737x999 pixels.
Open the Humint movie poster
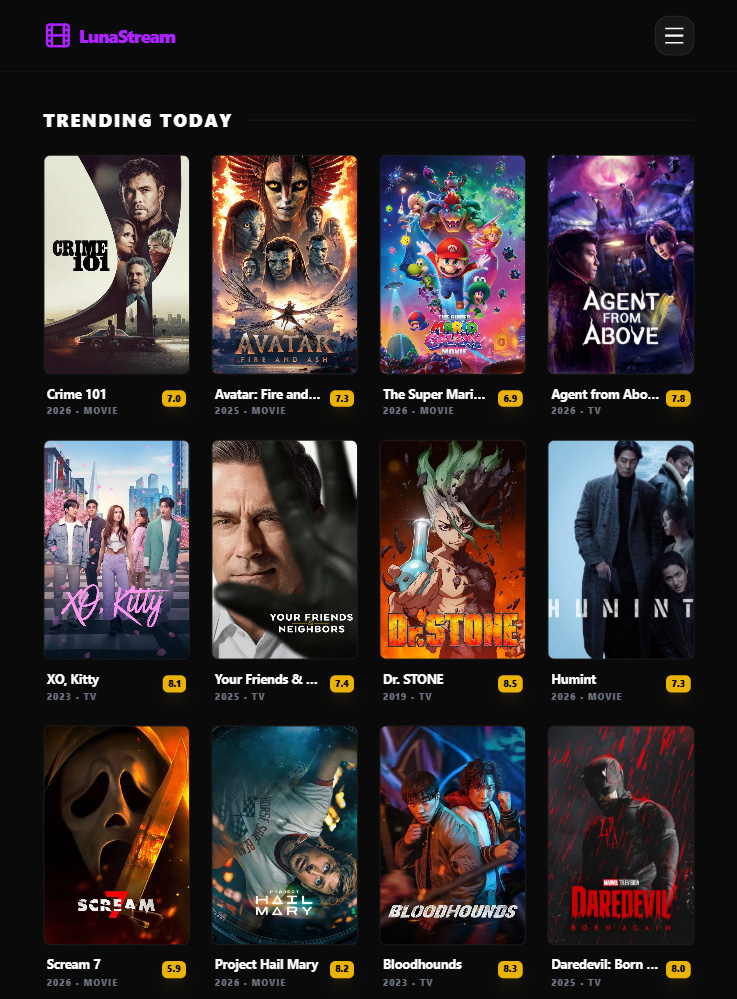pos(620,550)
